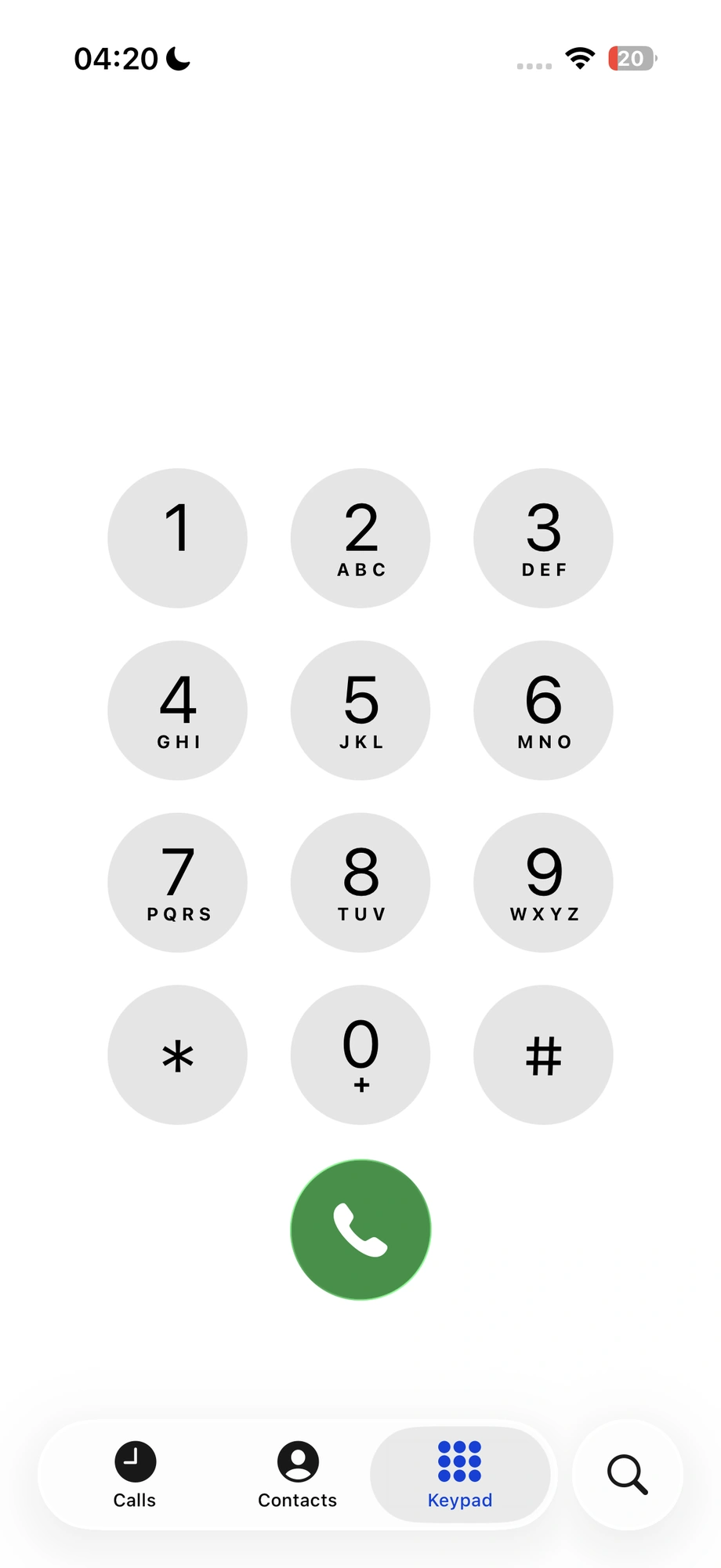Tap the 2 ABC key
721x1568 pixels.
pyautogui.click(x=360, y=538)
